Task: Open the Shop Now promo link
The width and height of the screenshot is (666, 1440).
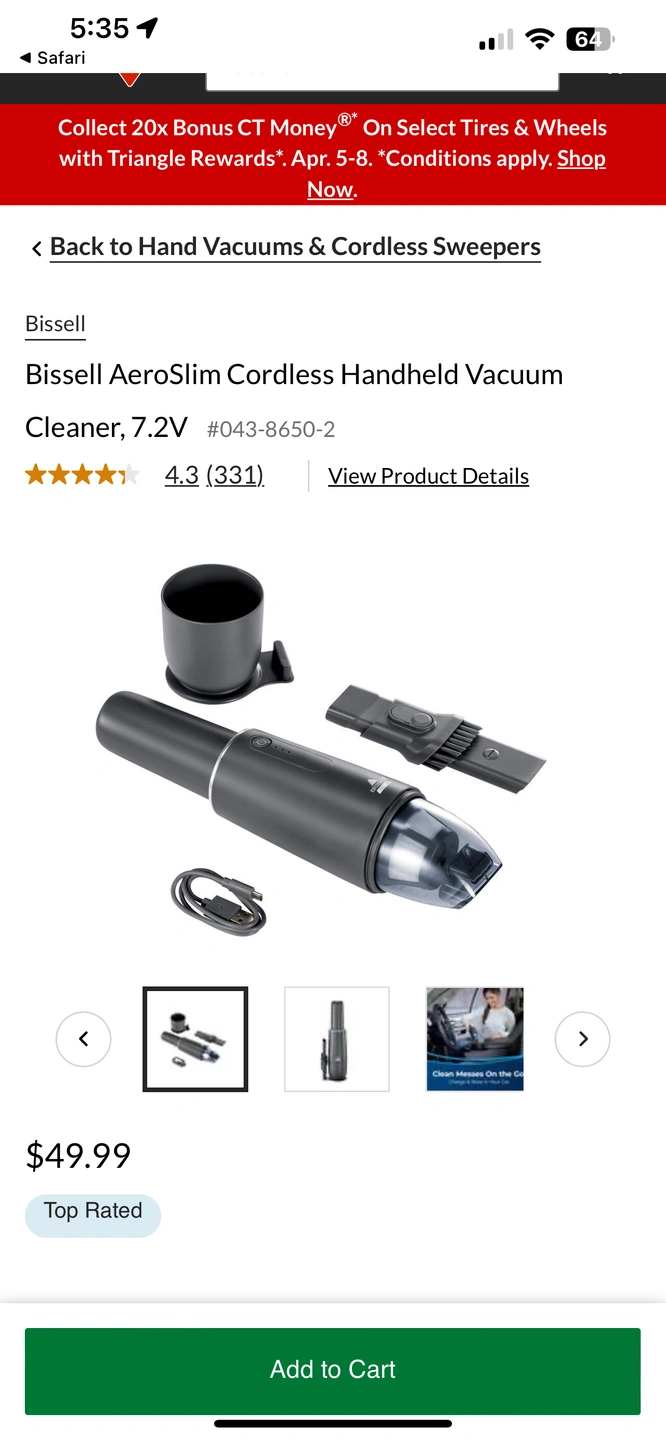Action: click(x=580, y=159)
